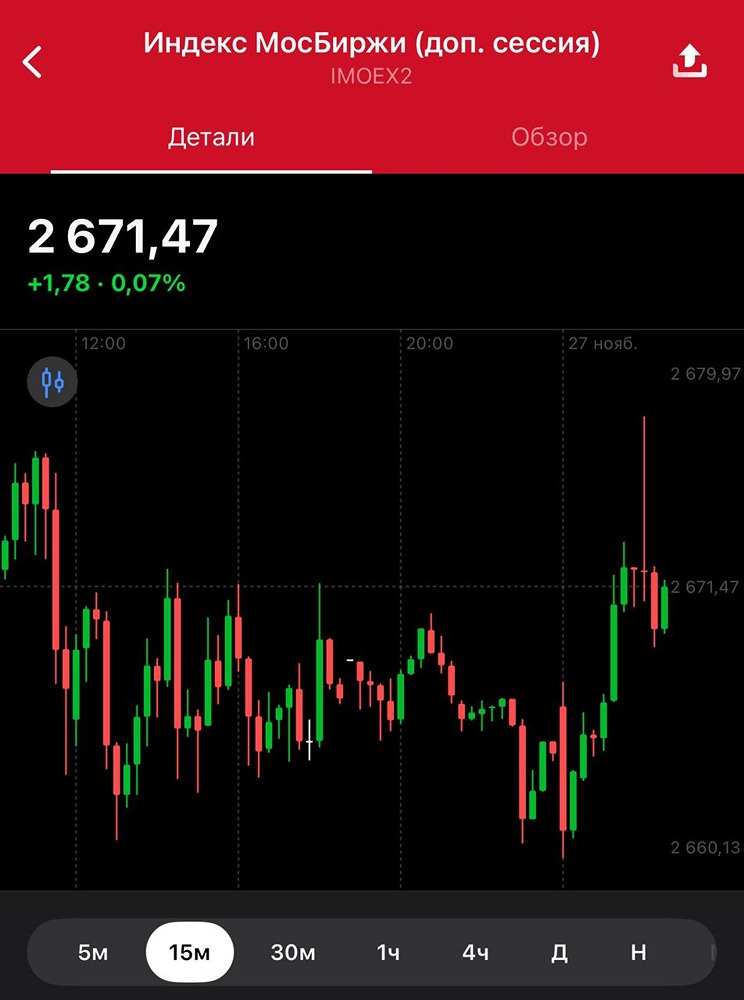This screenshot has width=744, height=1000.
Task: Change the chart type via candlestick icon
Action: (x=52, y=381)
